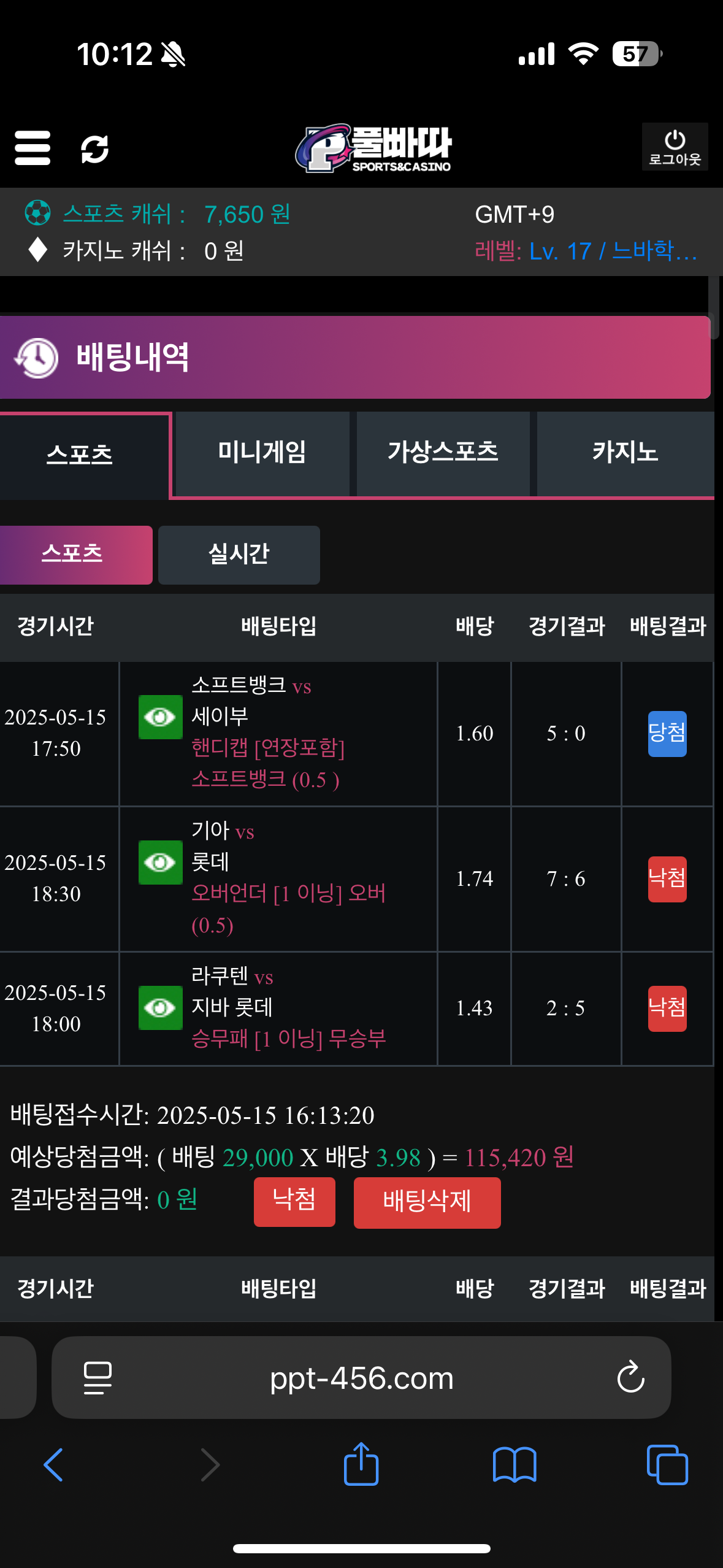Switch to the 카지노 tab
This screenshot has height=1568, width=723.
[624, 453]
